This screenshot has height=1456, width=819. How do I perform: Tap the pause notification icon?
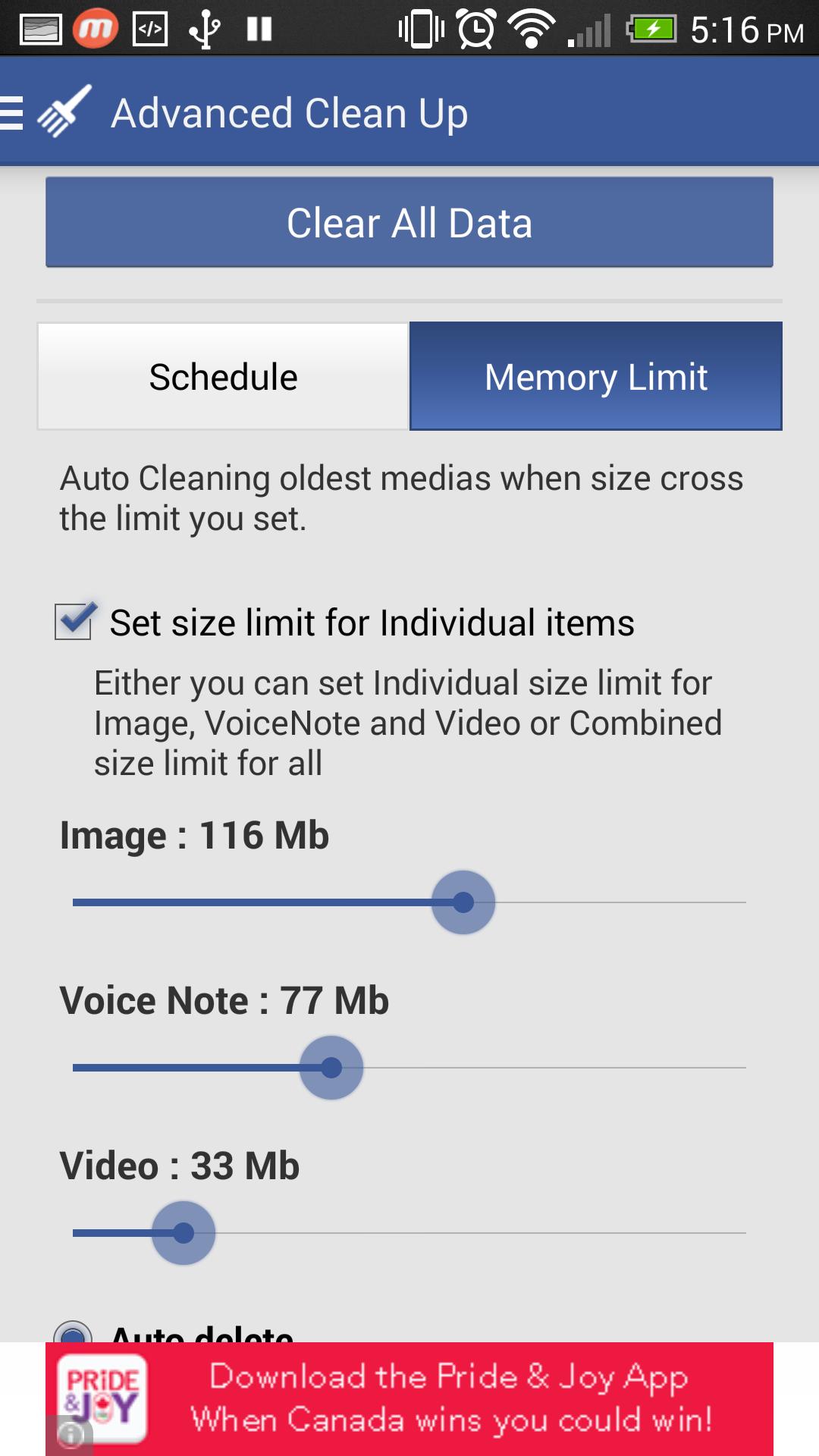pyautogui.click(x=259, y=28)
